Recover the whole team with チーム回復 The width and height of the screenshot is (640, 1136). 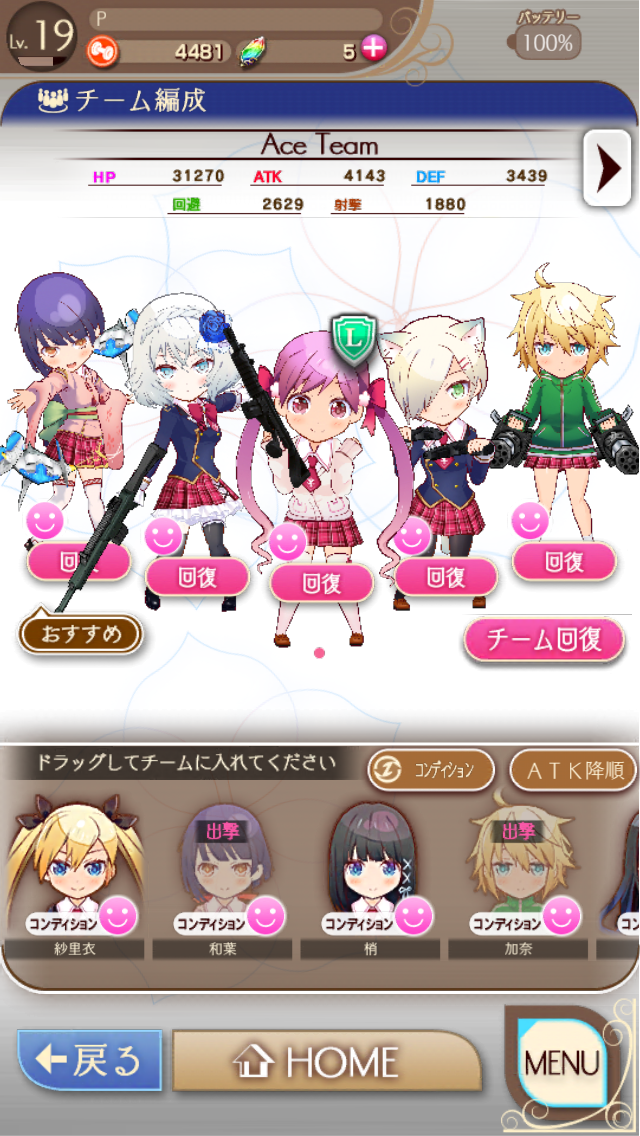click(x=544, y=640)
